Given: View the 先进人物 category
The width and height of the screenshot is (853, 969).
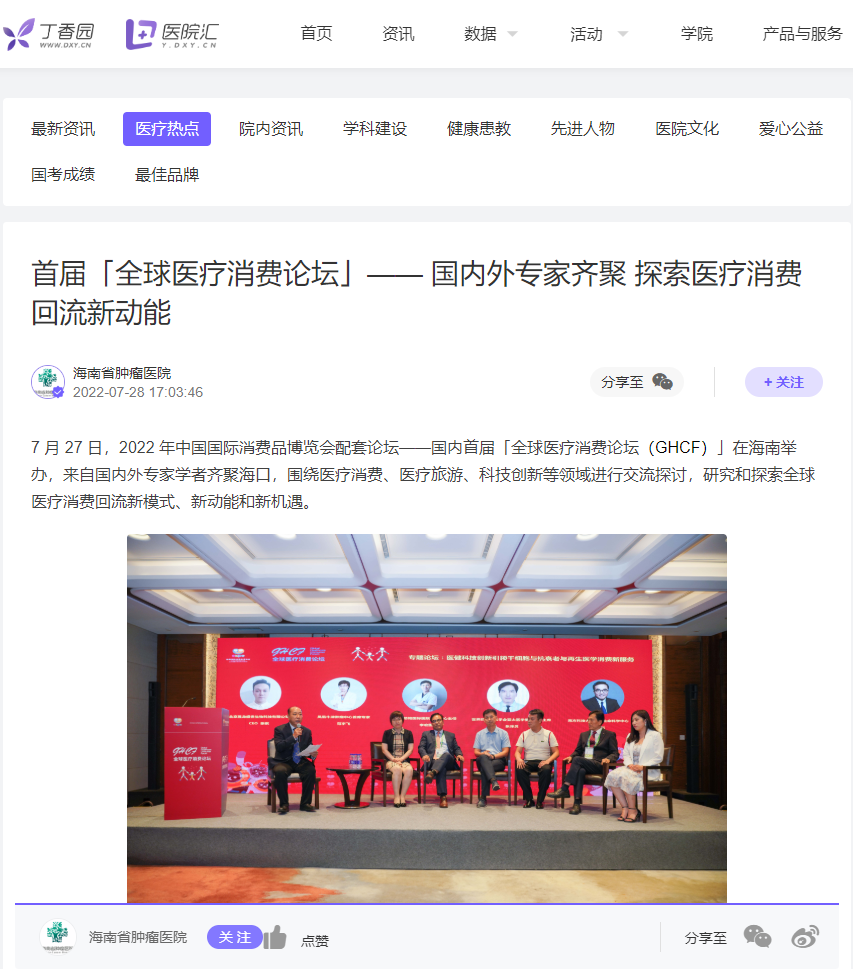Looking at the screenshot, I should pyautogui.click(x=583, y=129).
